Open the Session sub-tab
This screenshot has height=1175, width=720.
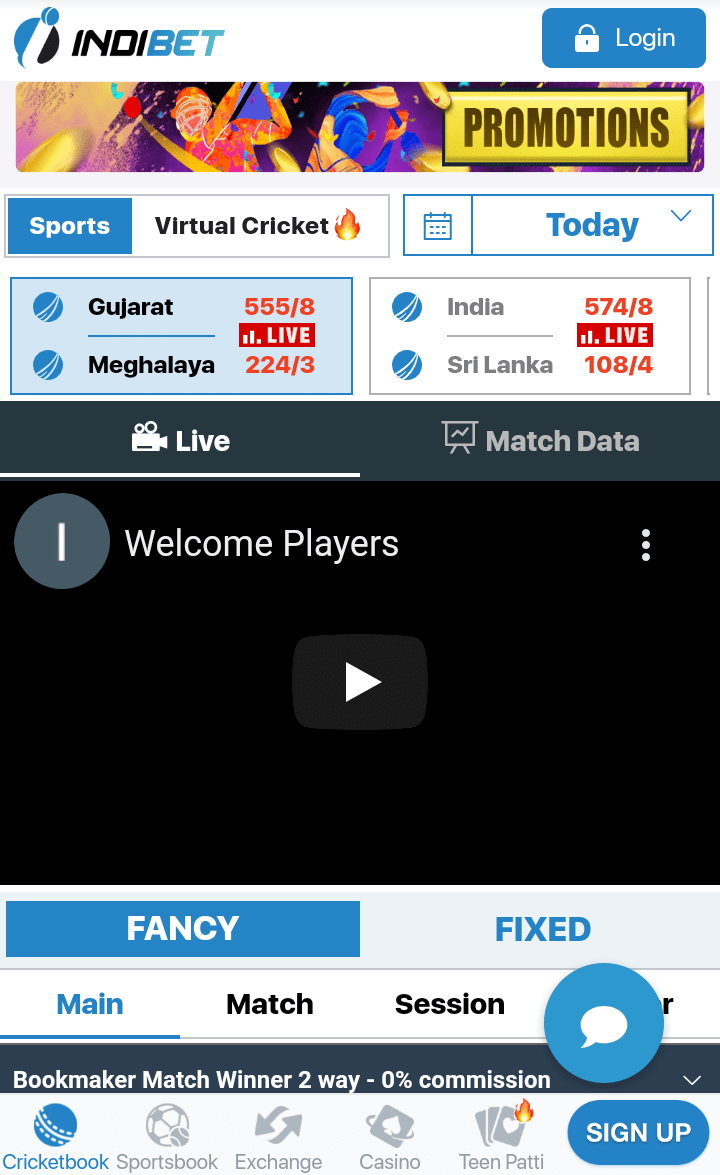449,1004
